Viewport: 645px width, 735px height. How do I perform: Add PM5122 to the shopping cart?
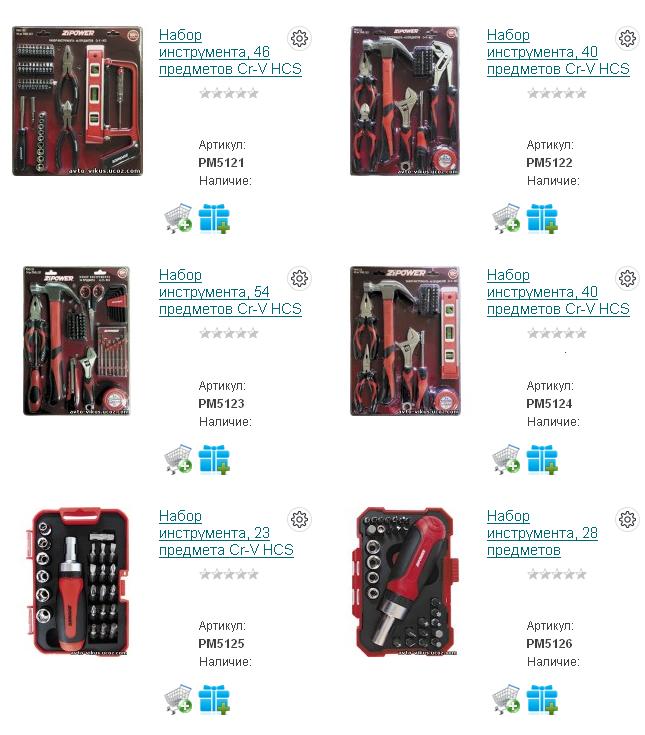point(506,217)
